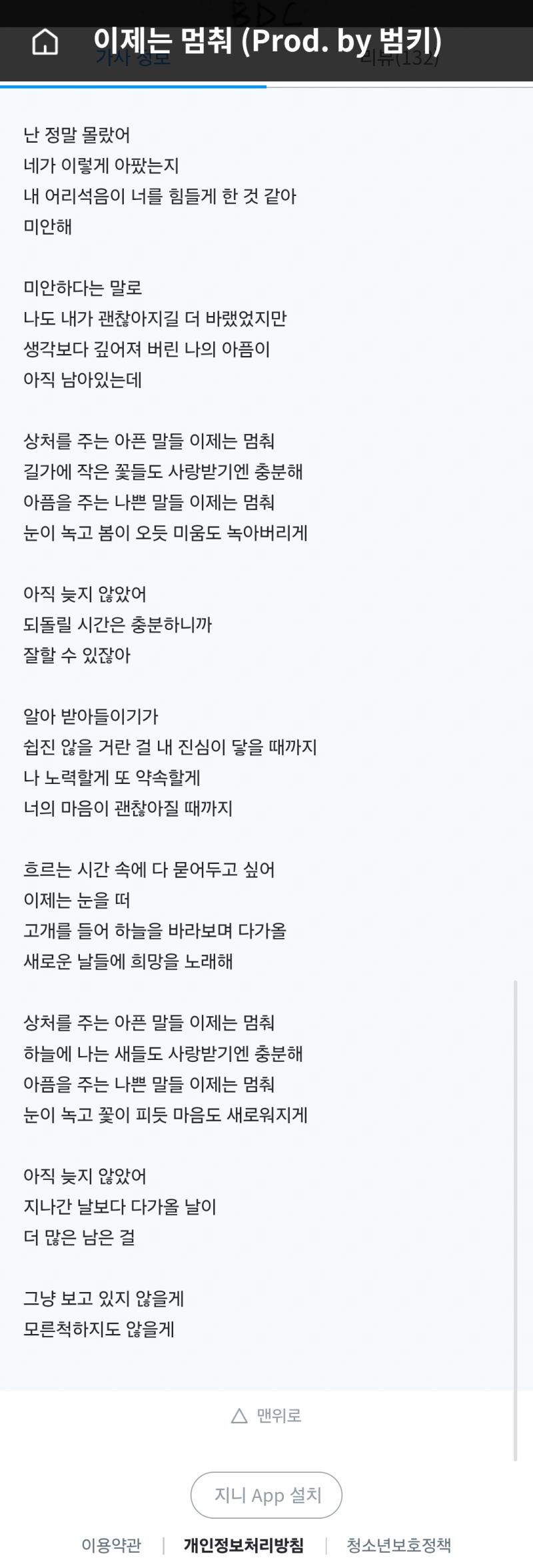The height and width of the screenshot is (1568, 533).
Task: View the 개인정보처리방침 page
Action: pyautogui.click(x=244, y=1545)
